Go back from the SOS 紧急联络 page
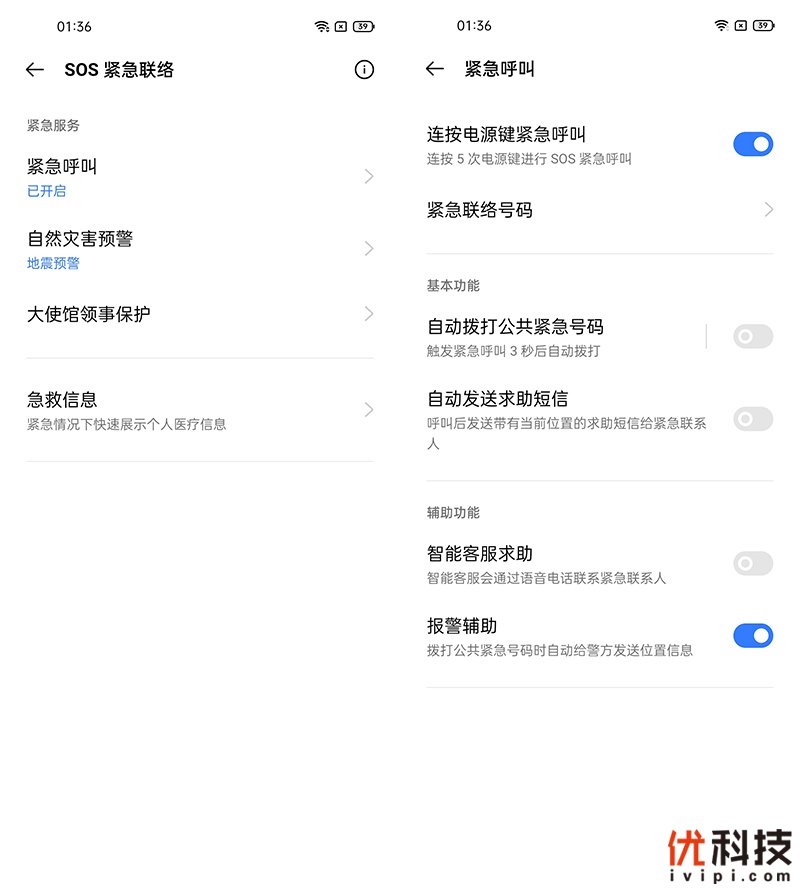The width and height of the screenshot is (800, 889). point(35,70)
